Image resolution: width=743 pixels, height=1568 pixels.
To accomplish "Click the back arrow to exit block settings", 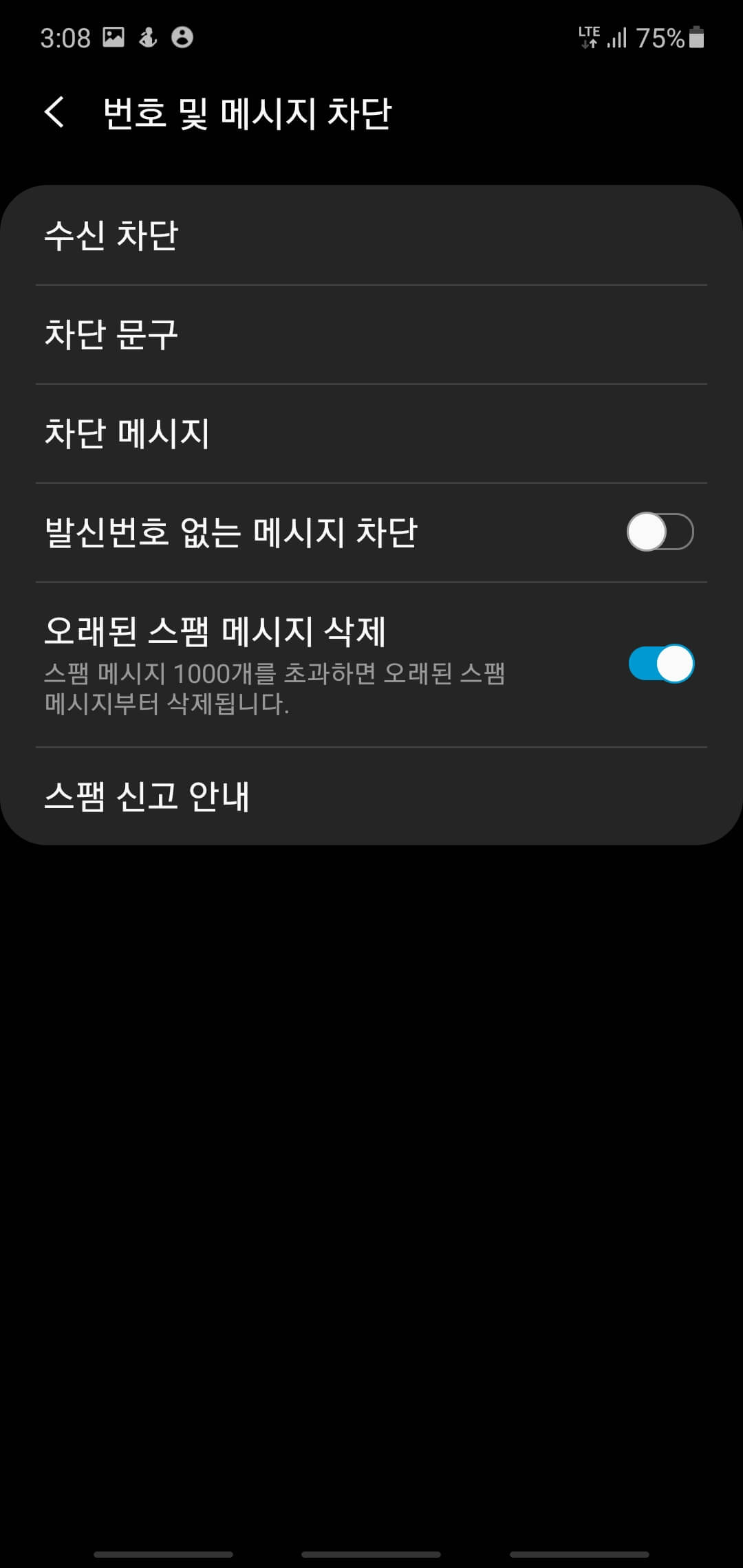I will pos(54,112).
